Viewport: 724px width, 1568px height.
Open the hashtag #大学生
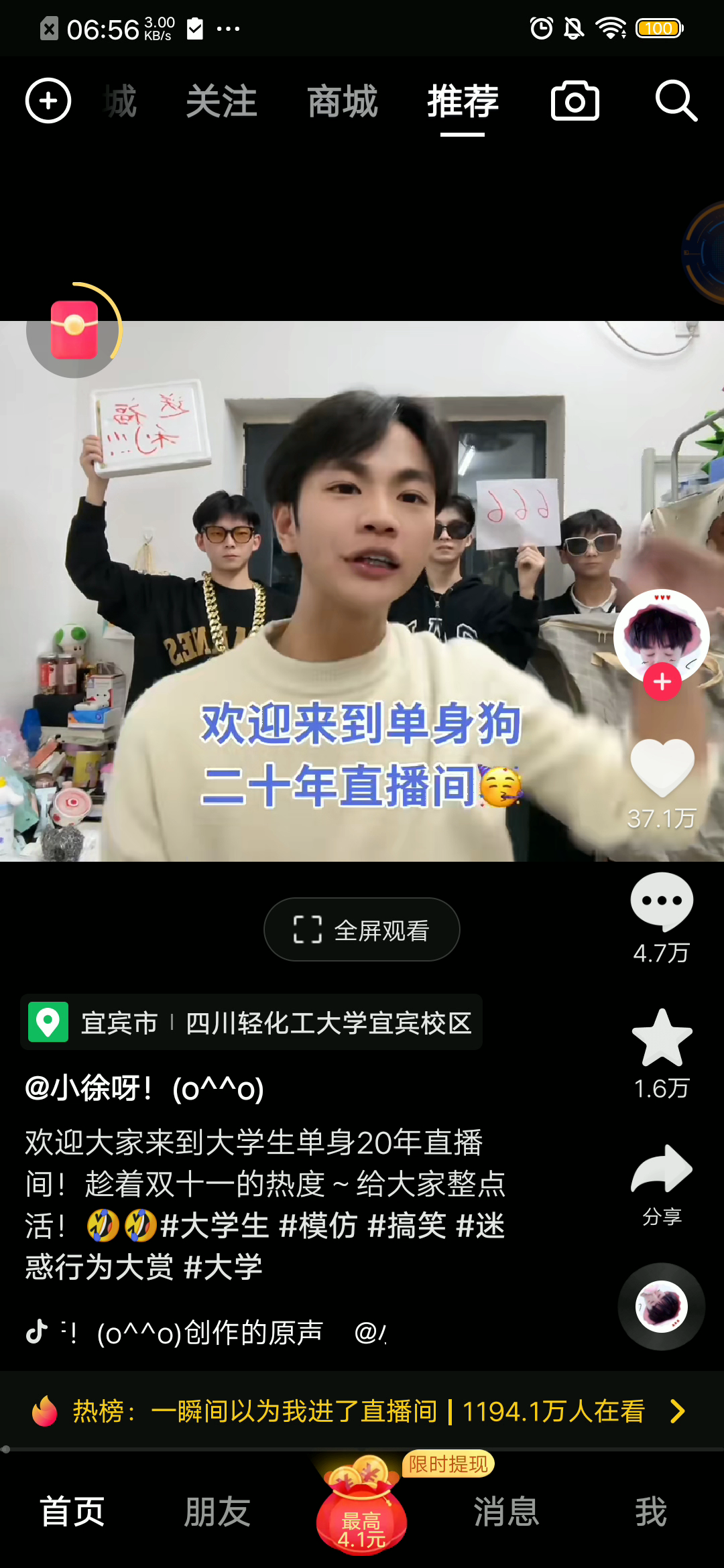pyautogui.click(x=216, y=1226)
